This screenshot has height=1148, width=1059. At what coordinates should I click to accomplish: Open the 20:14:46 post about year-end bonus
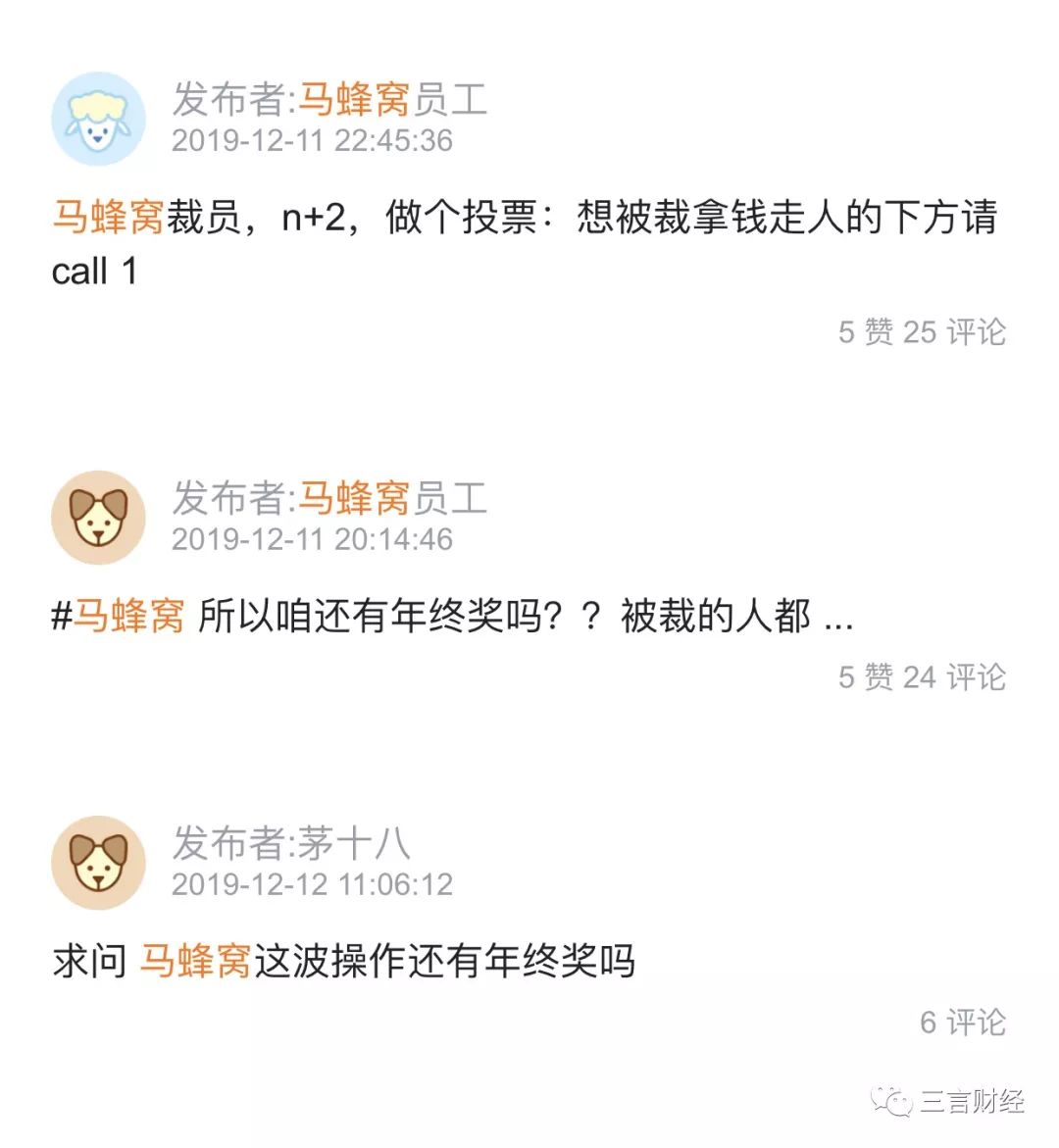pyautogui.click(x=451, y=617)
